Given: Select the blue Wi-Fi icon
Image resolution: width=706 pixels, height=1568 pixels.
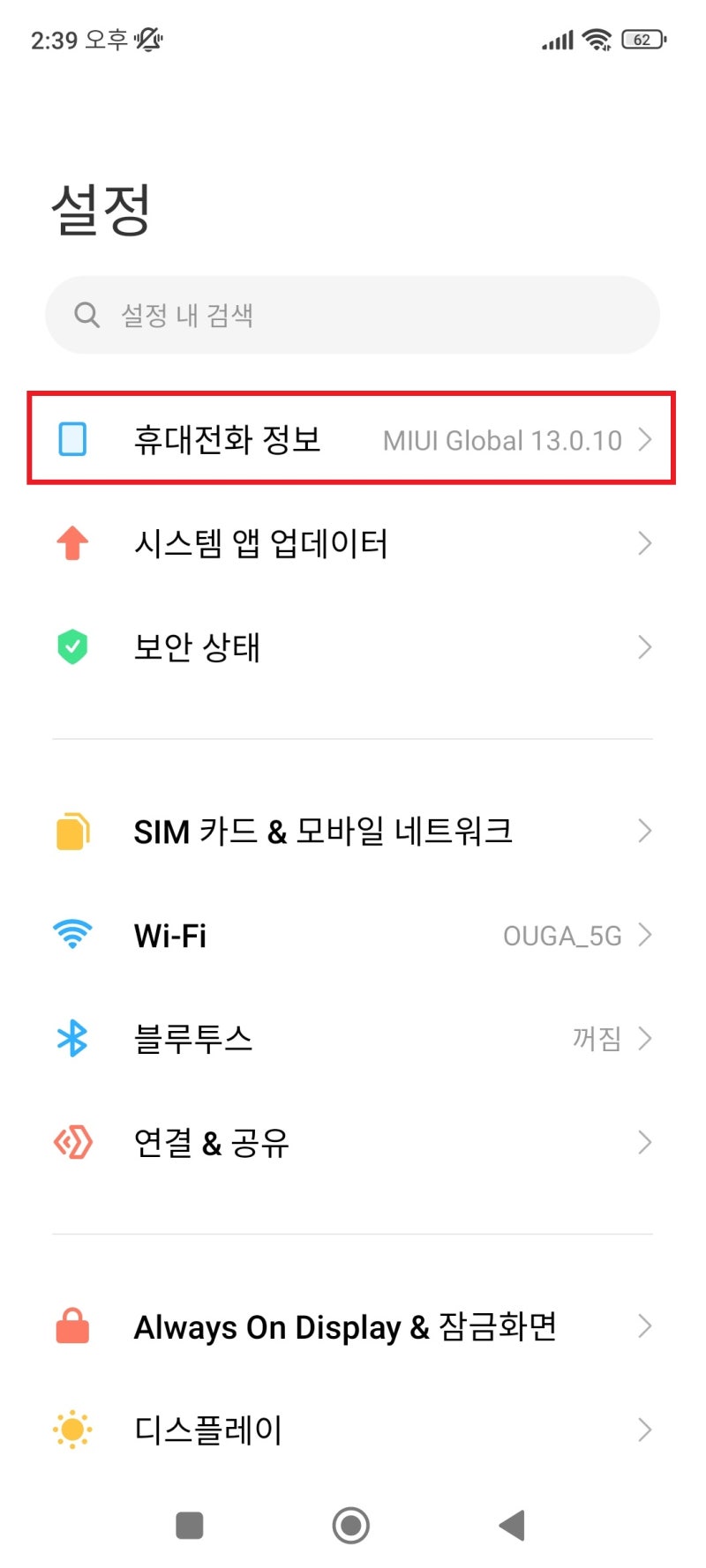Looking at the screenshot, I should click(73, 934).
